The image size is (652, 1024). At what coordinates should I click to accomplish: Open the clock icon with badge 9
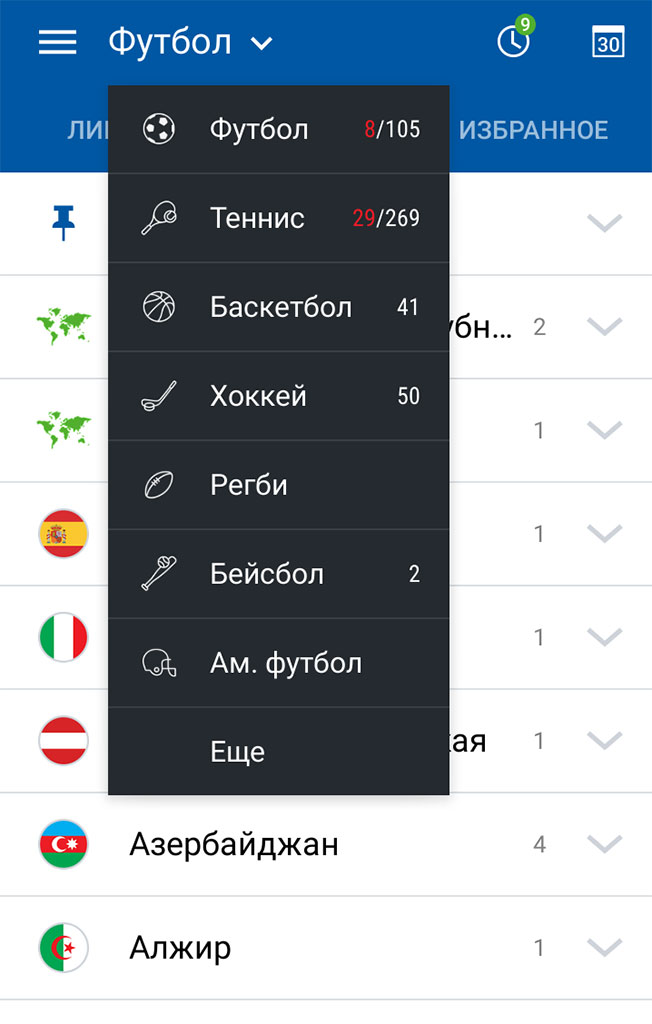click(x=514, y=42)
